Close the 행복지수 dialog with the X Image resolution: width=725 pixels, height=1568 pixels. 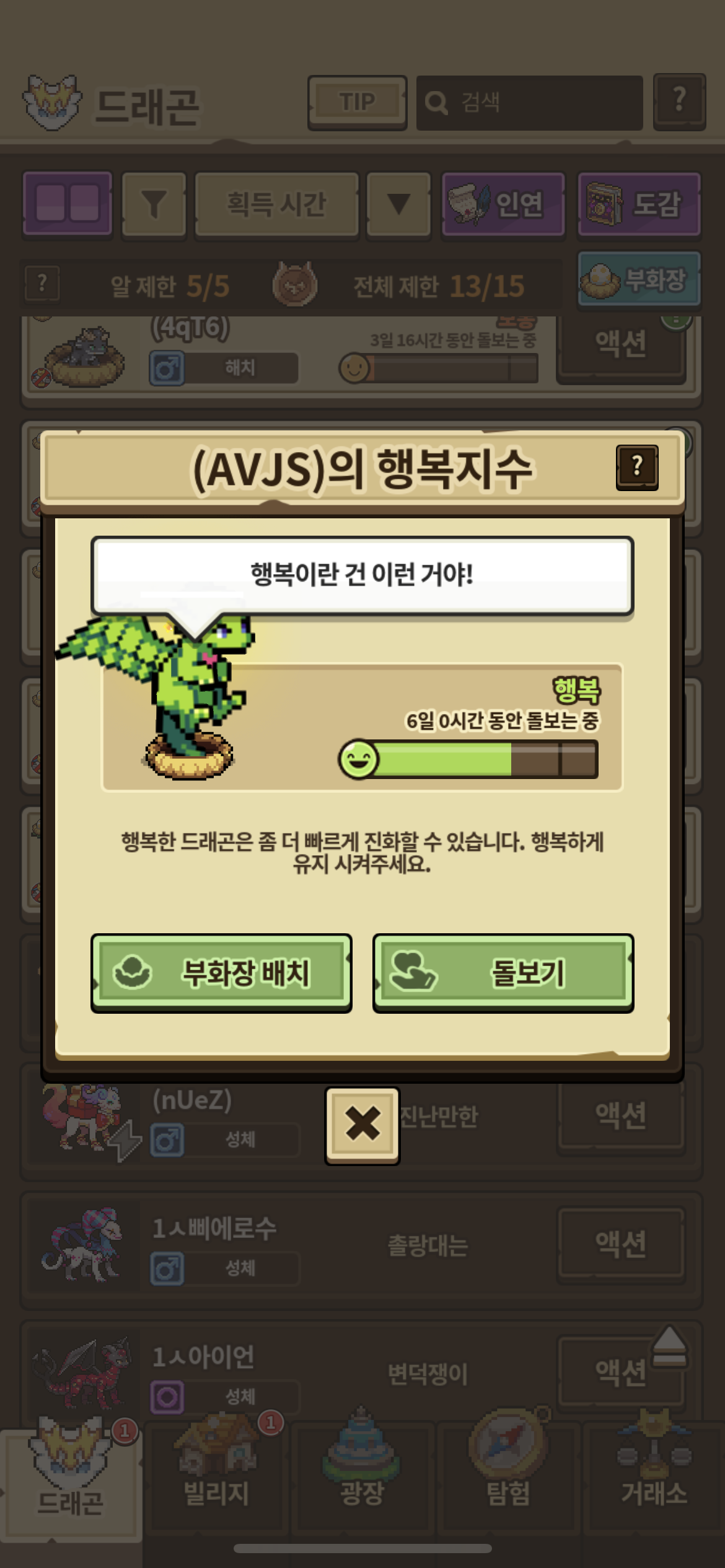[x=362, y=1125]
